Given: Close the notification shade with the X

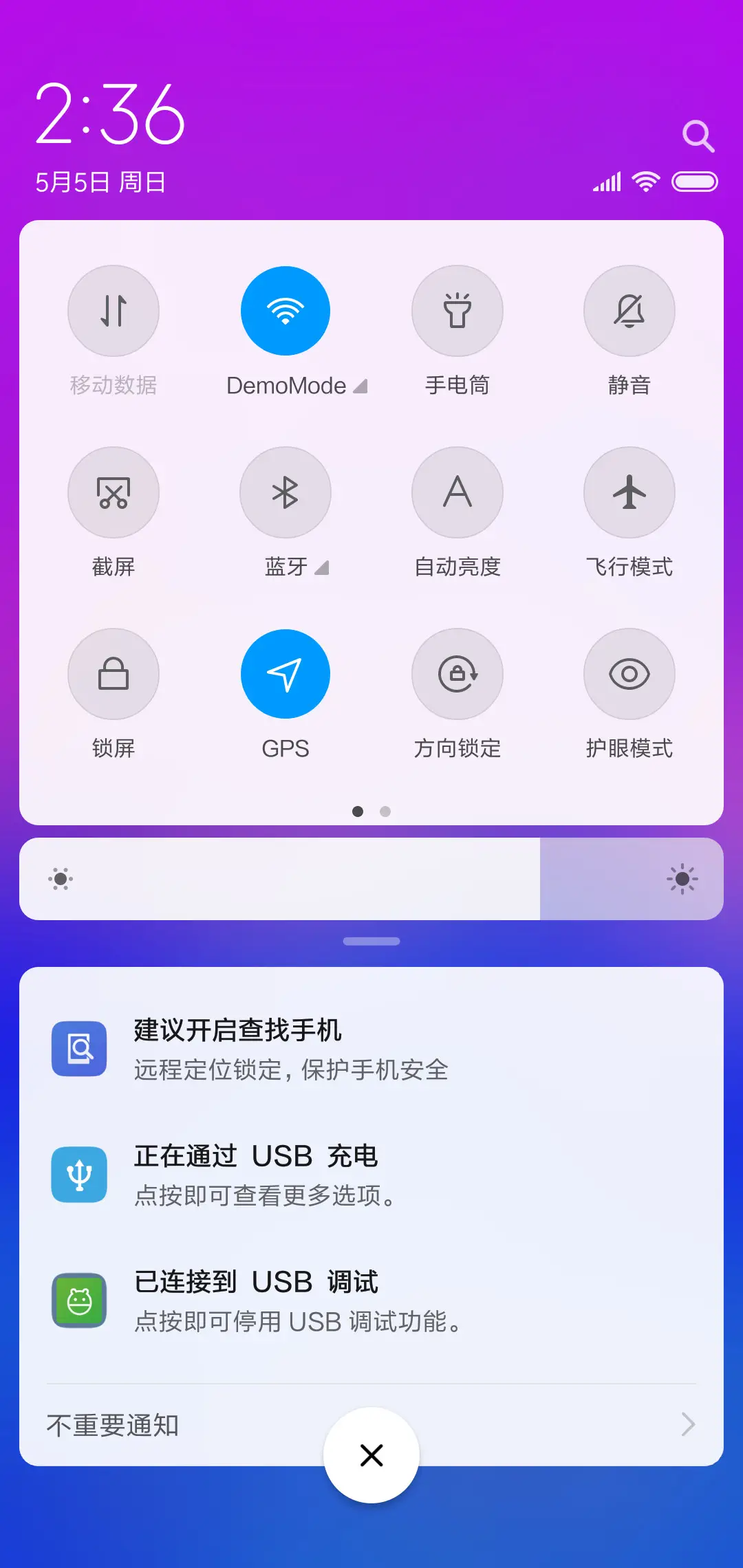Looking at the screenshot, I should (x=371, y=1455).
